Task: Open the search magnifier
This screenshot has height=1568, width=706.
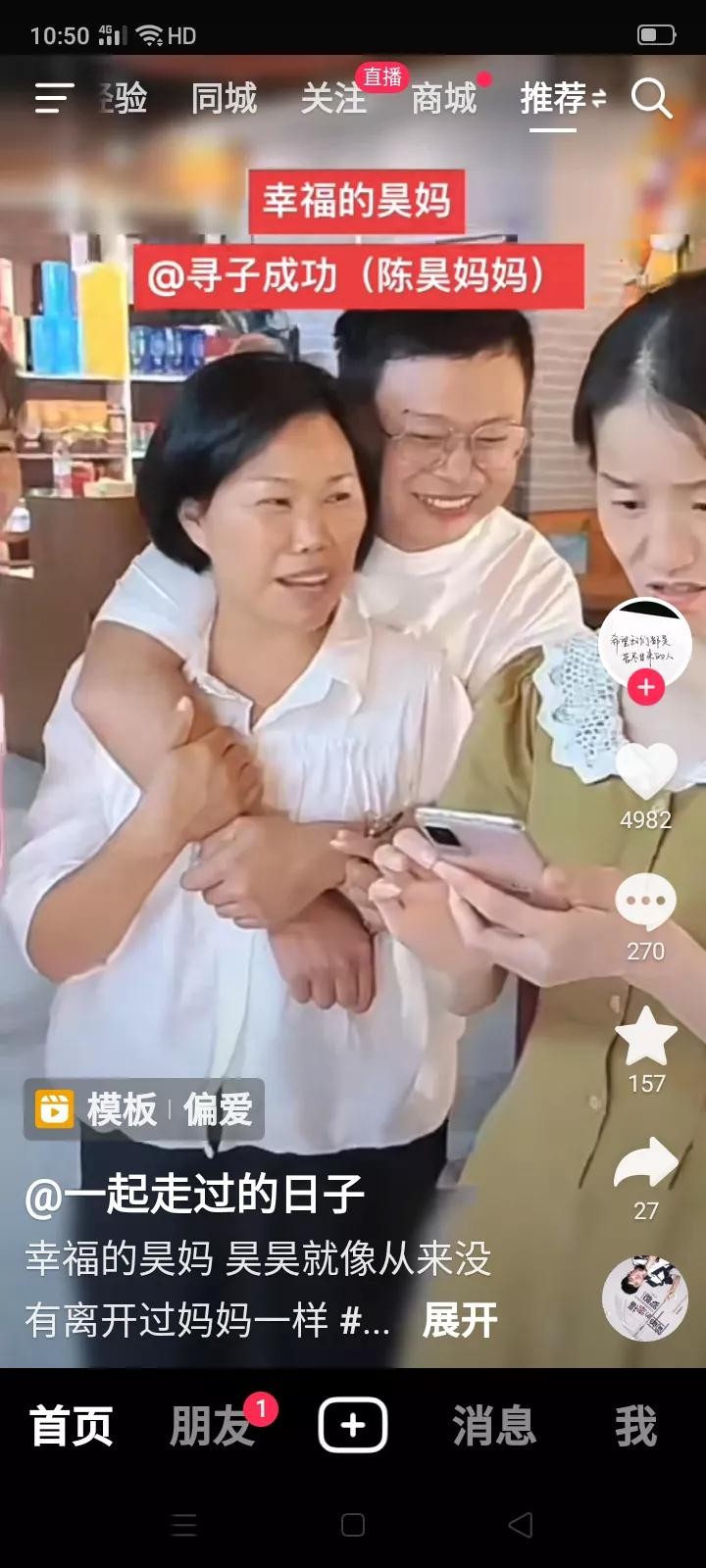Action: [651, 98]
